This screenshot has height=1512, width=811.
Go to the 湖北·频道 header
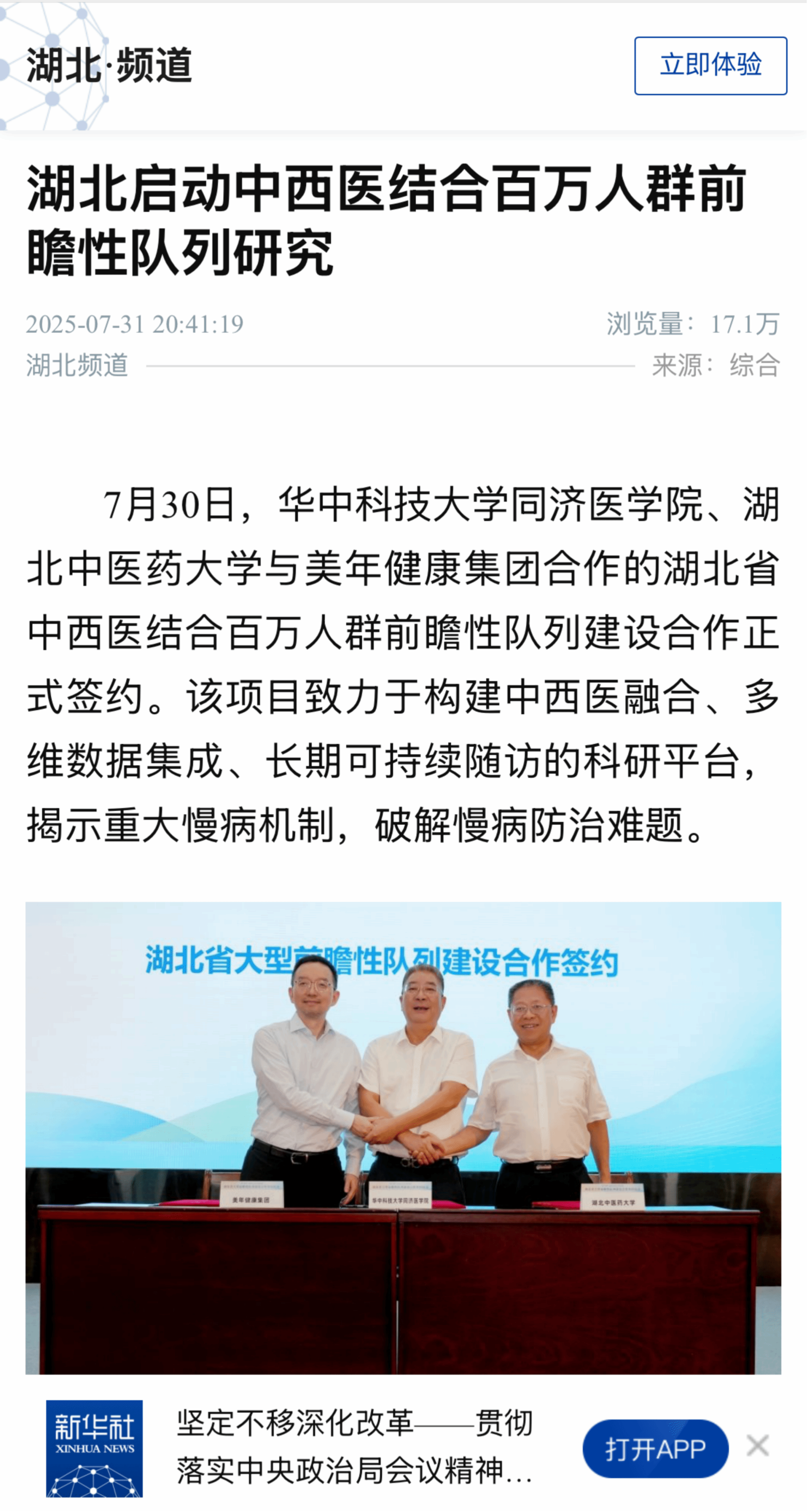coord(109,65)
